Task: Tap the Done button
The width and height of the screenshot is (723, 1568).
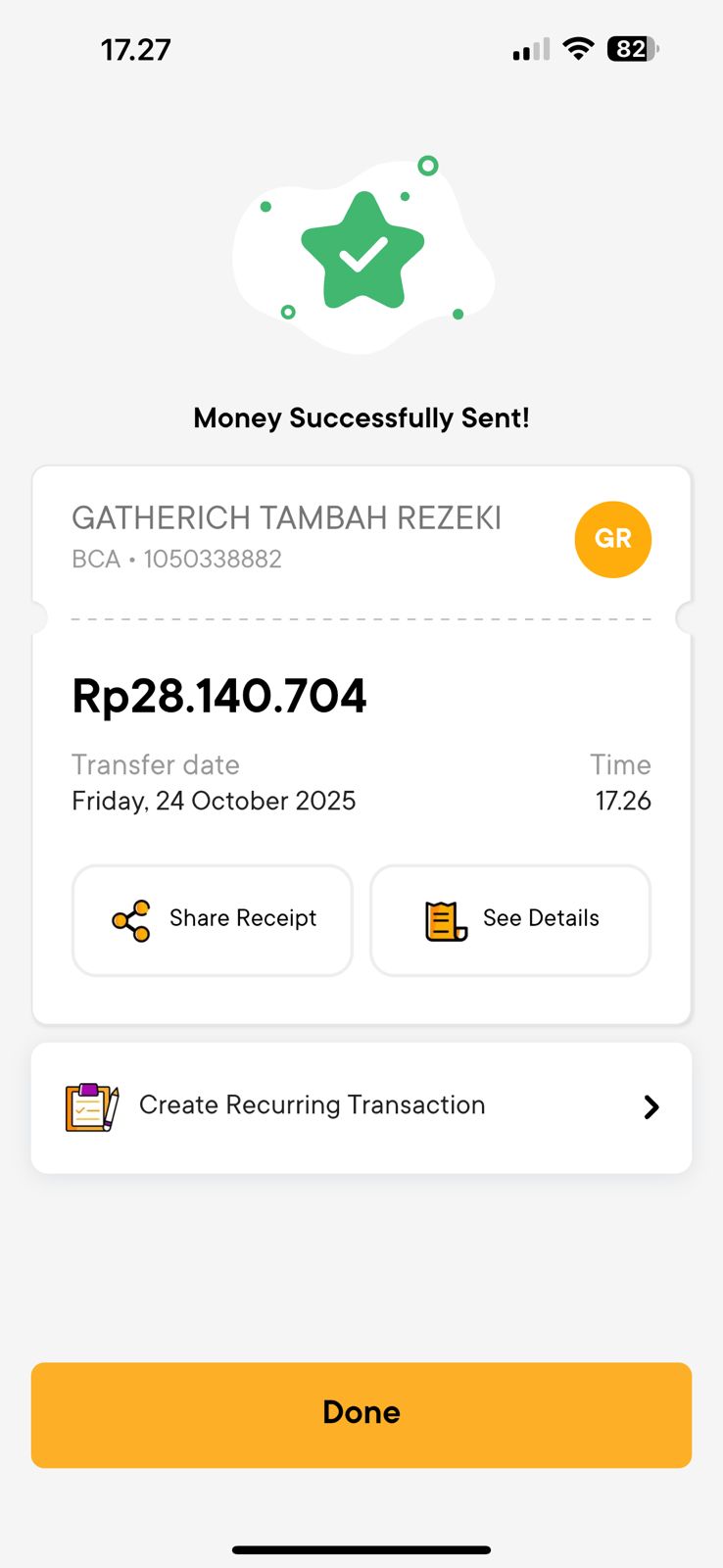Action: click(361, 1413)
